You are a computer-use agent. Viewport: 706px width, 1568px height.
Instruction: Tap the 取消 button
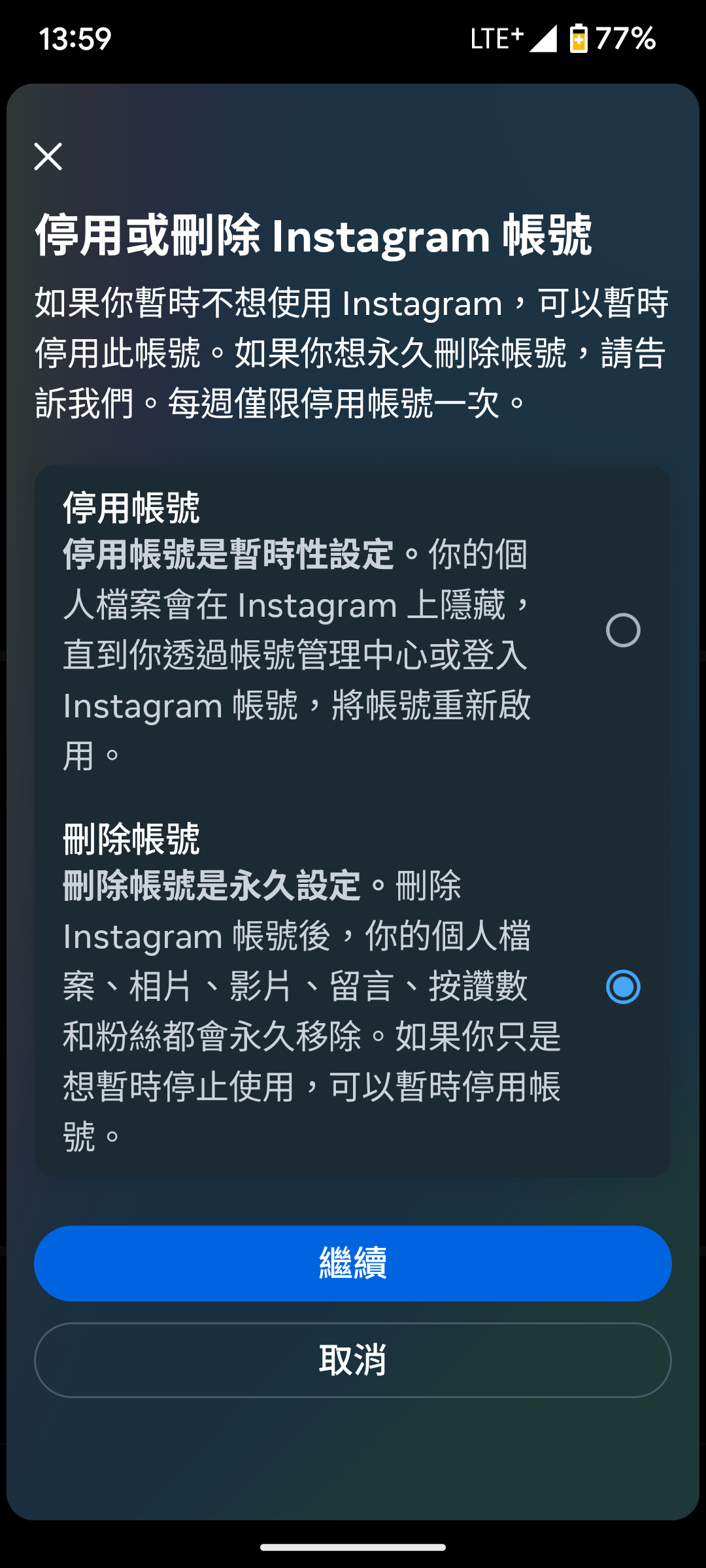point(353,1360)
